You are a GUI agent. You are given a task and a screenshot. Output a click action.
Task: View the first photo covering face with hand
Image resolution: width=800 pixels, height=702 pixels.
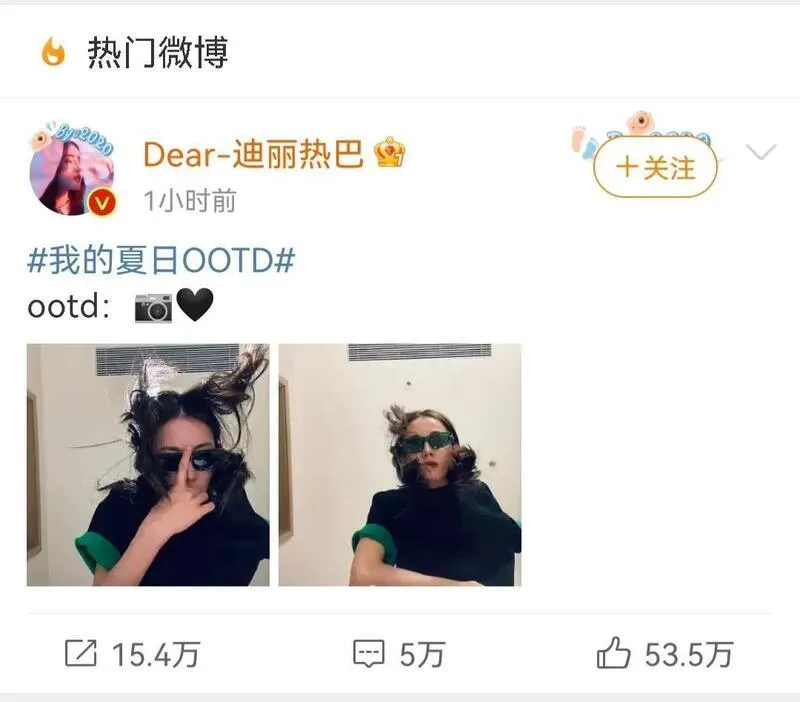point(148,465)
